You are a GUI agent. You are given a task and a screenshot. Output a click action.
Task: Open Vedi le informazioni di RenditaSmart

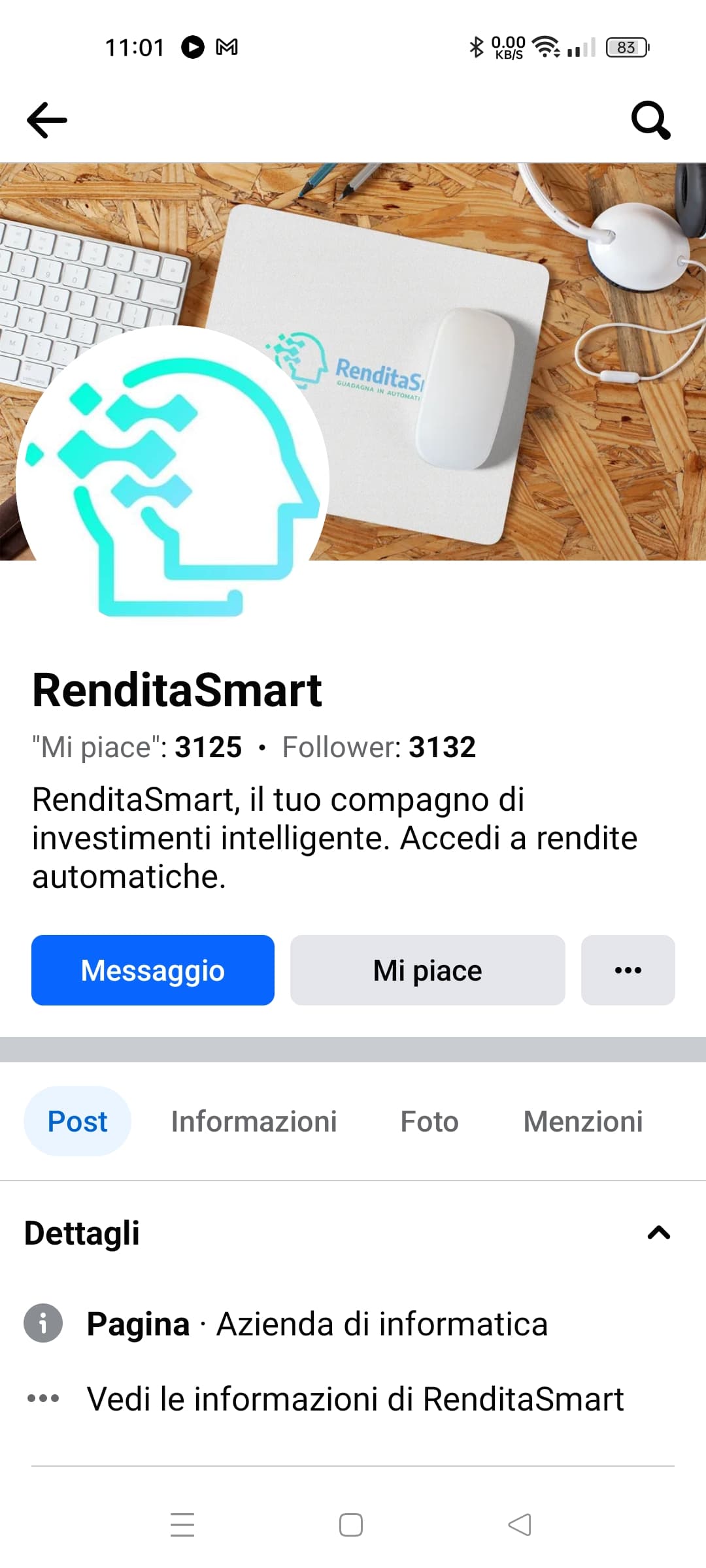(x=356, y=1399)
